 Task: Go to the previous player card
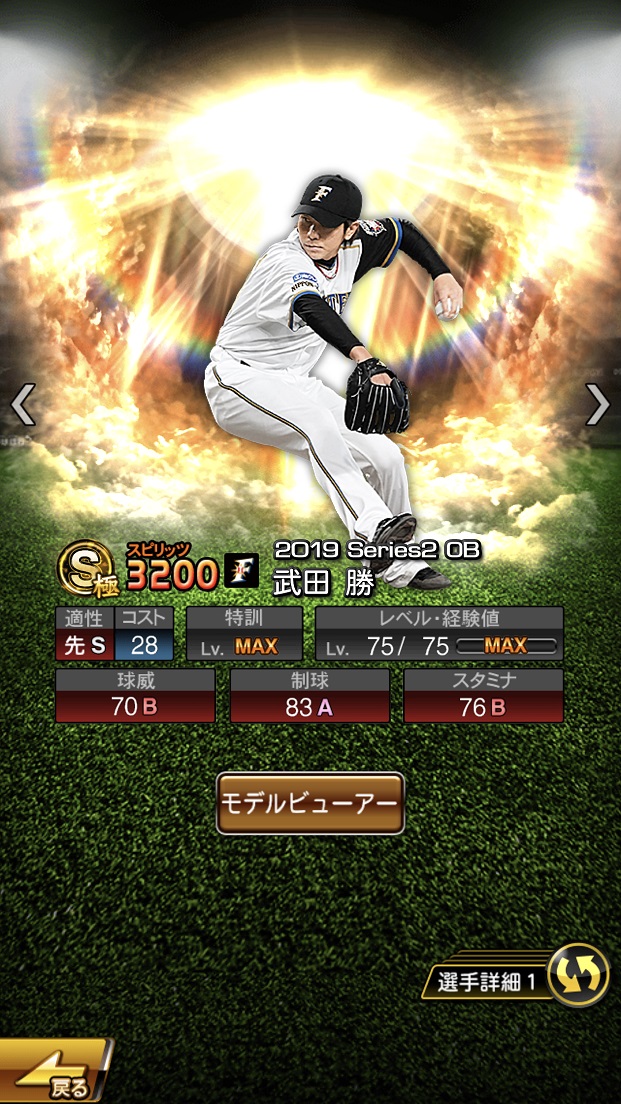tap(22, 404)
